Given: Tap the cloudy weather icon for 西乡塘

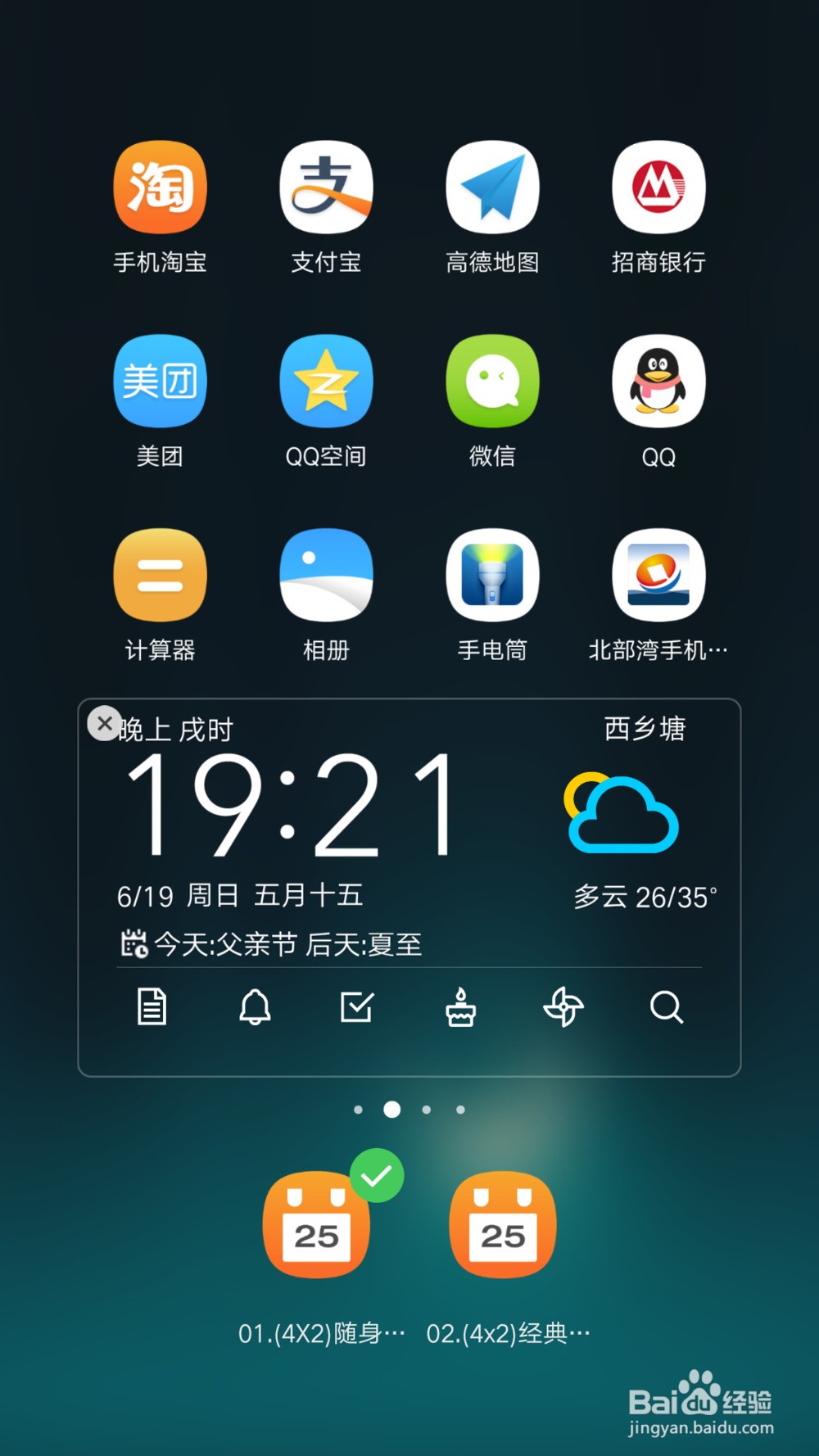Looking at the screenshot, I should [622, 812].
